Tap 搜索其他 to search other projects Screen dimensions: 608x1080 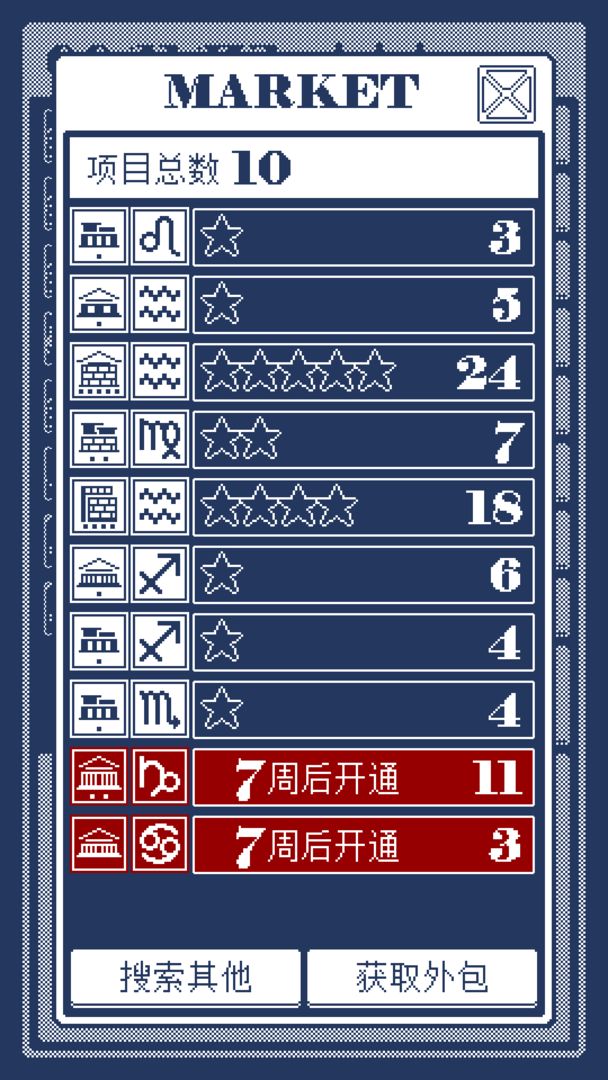pos(185,976)
